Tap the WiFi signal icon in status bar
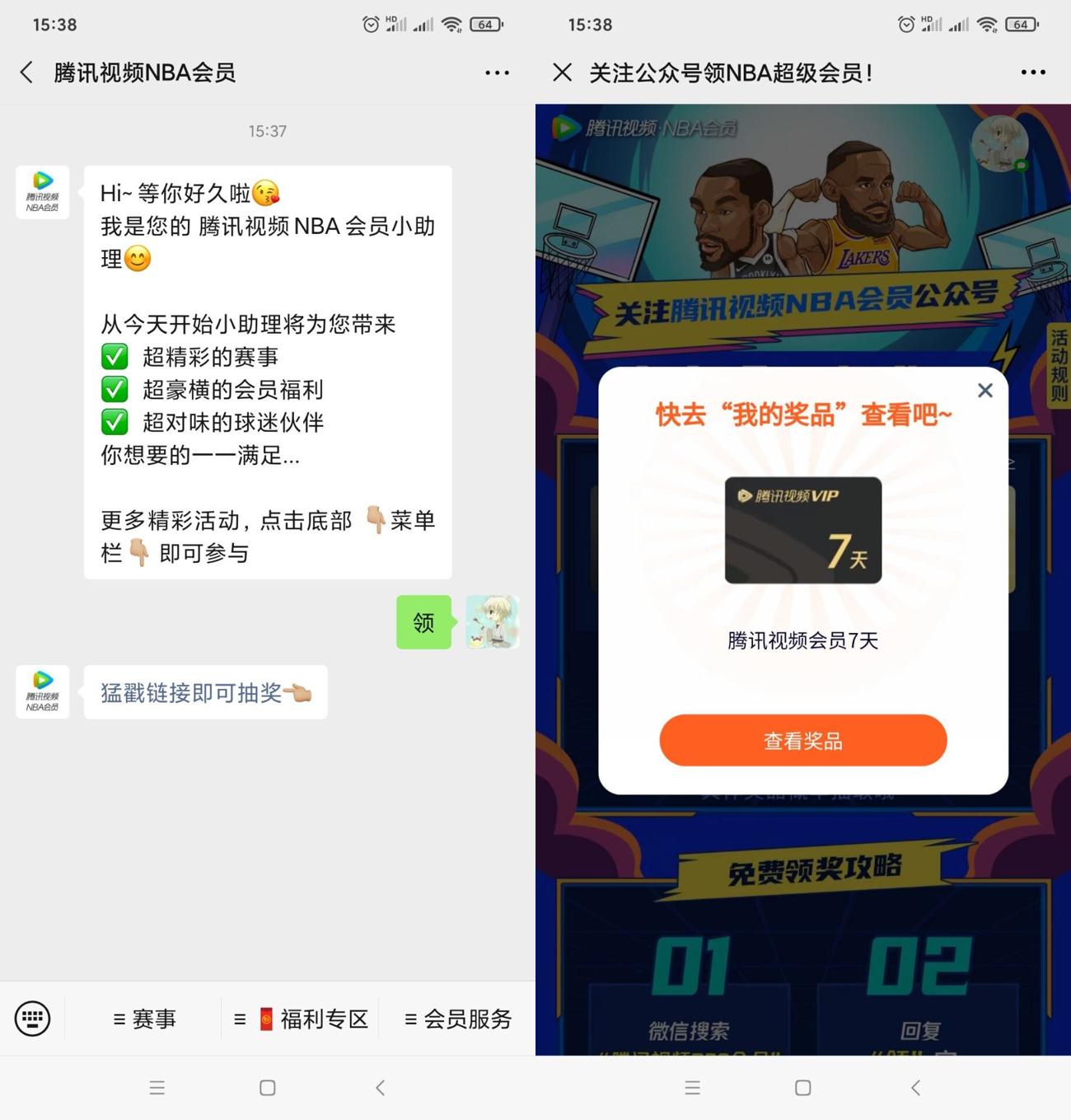 451,24
